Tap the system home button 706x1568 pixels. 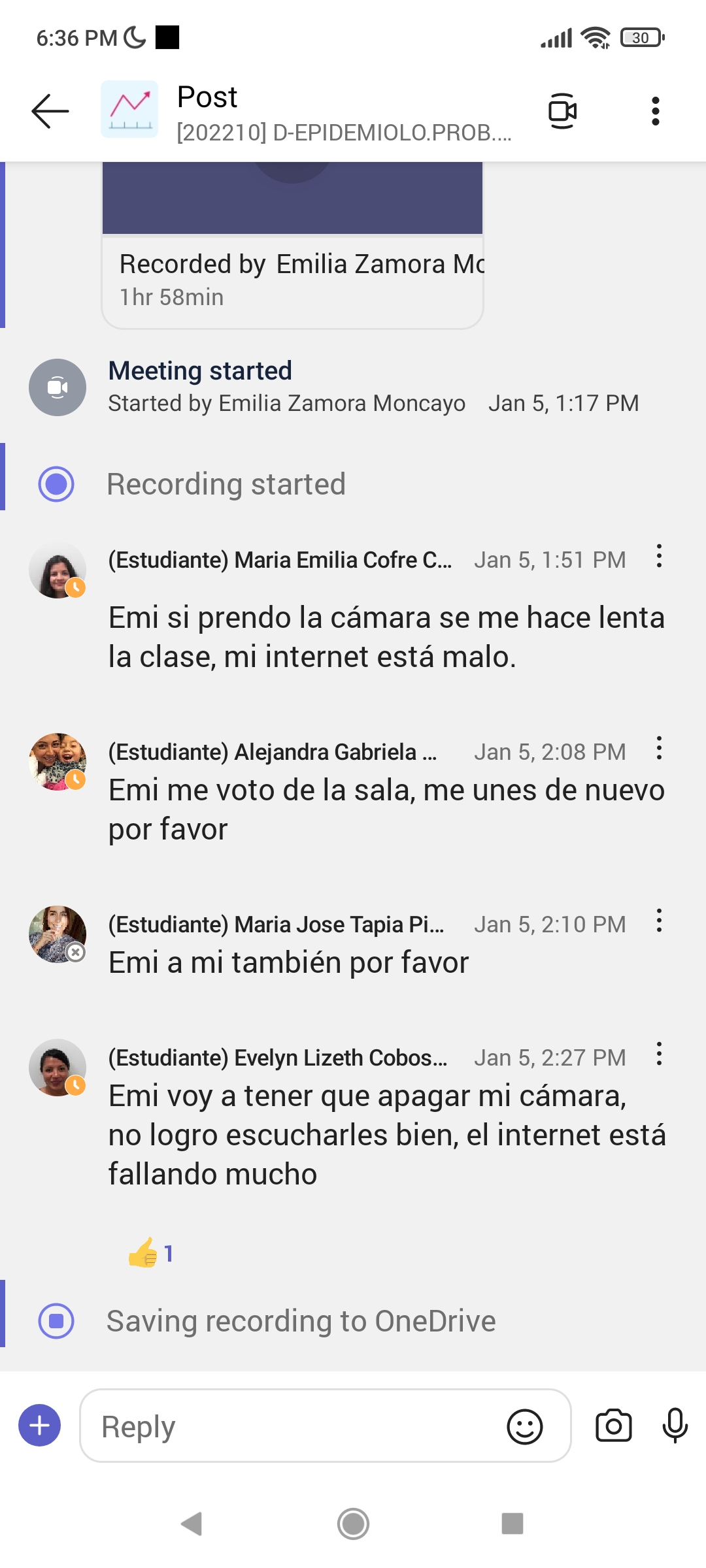point(353,1524)
